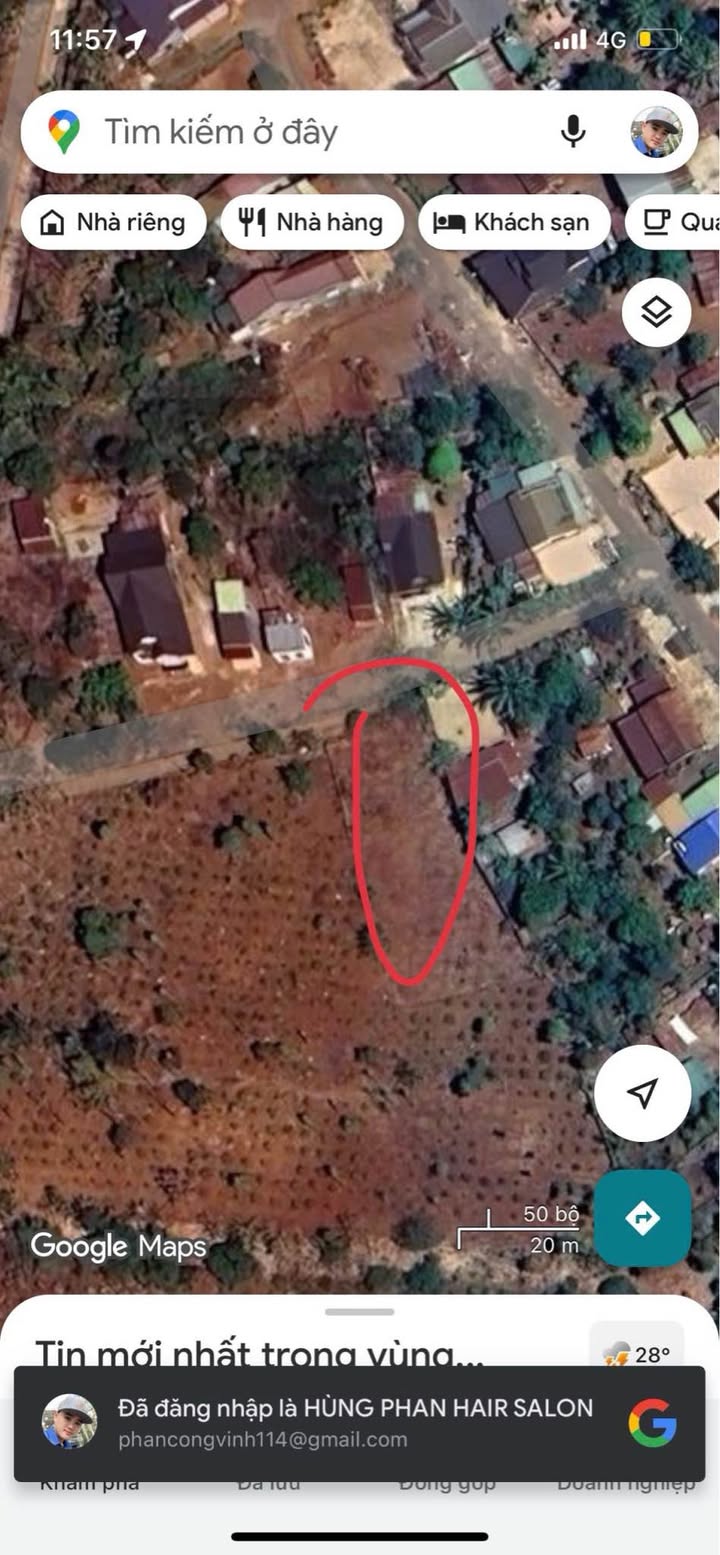Select the "Nhà riêng" chip

(x=113, y=222)
